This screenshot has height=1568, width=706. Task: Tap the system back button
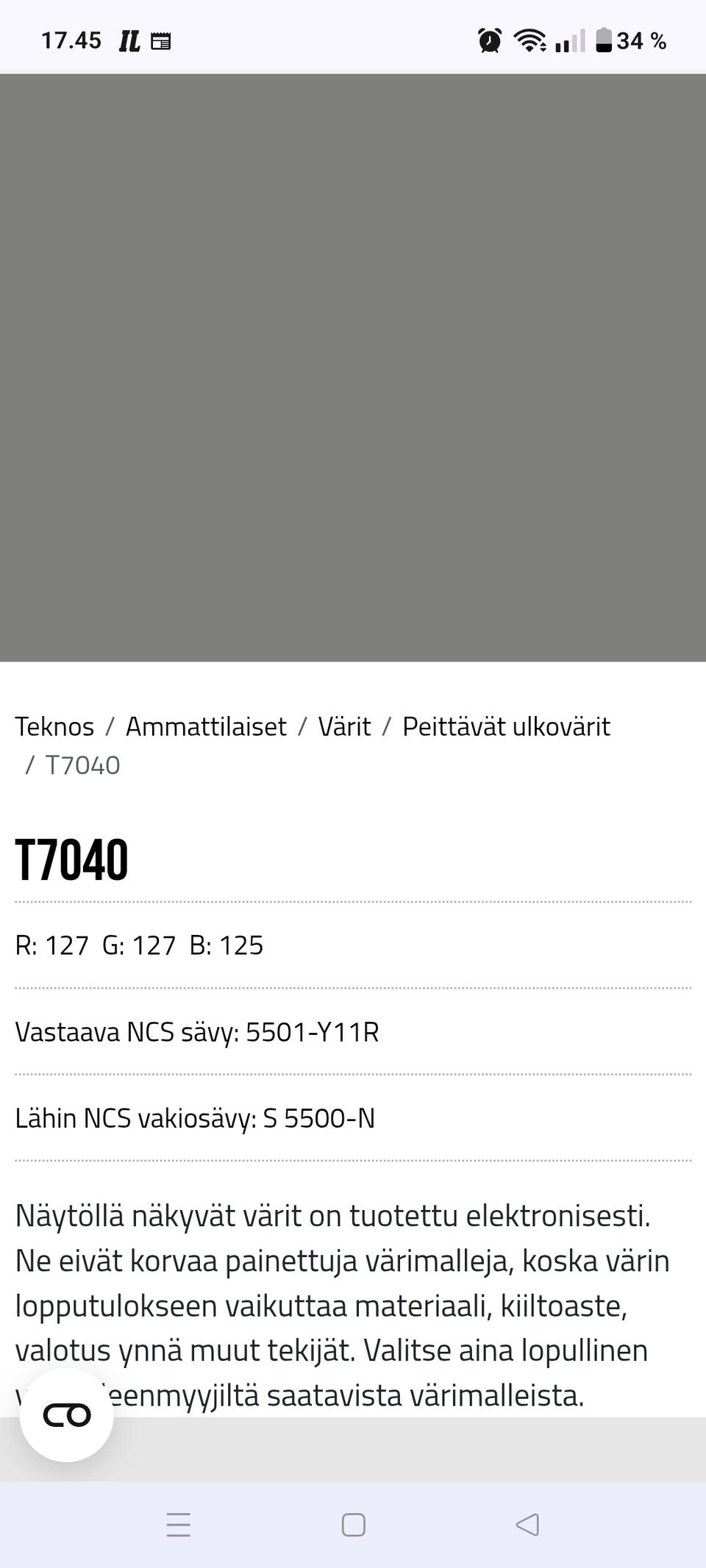coord(527,1525)
